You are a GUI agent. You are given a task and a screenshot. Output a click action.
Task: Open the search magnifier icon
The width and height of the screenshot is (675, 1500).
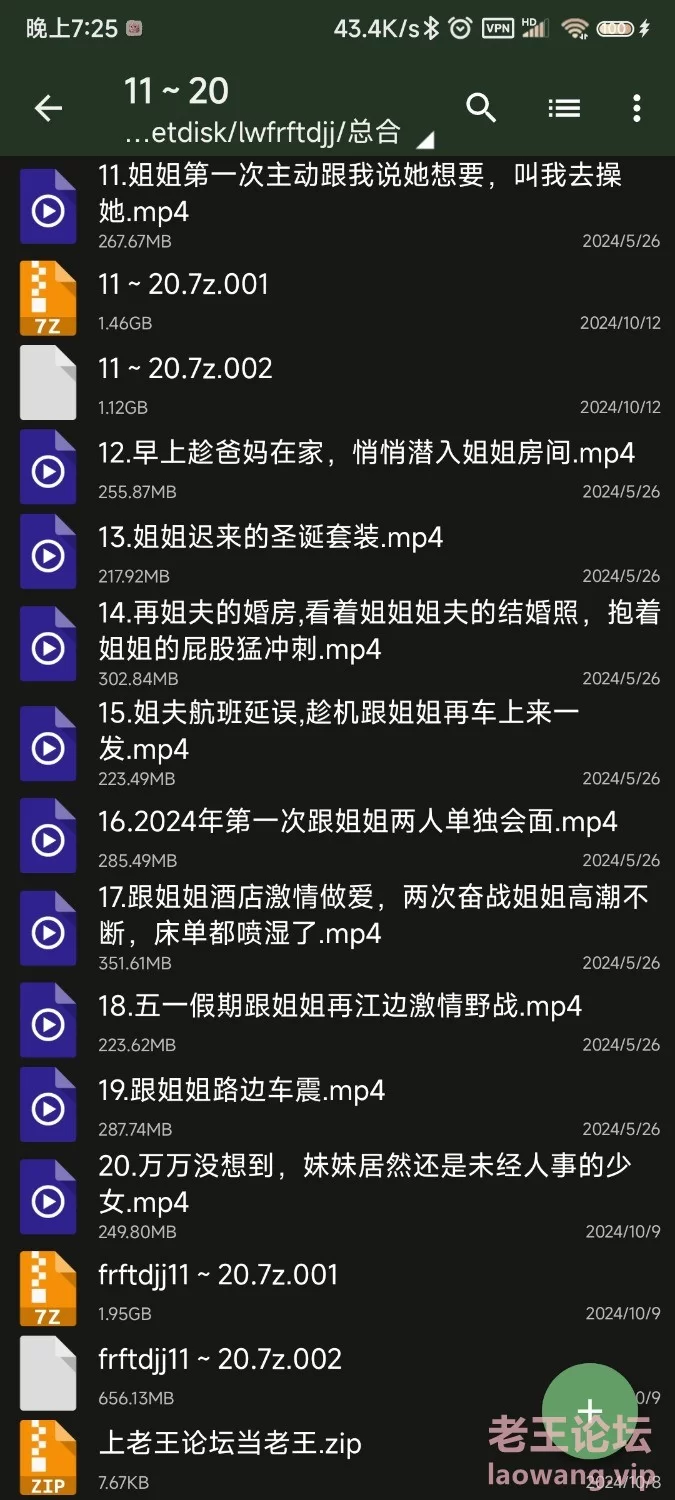(x=481, y=108)
